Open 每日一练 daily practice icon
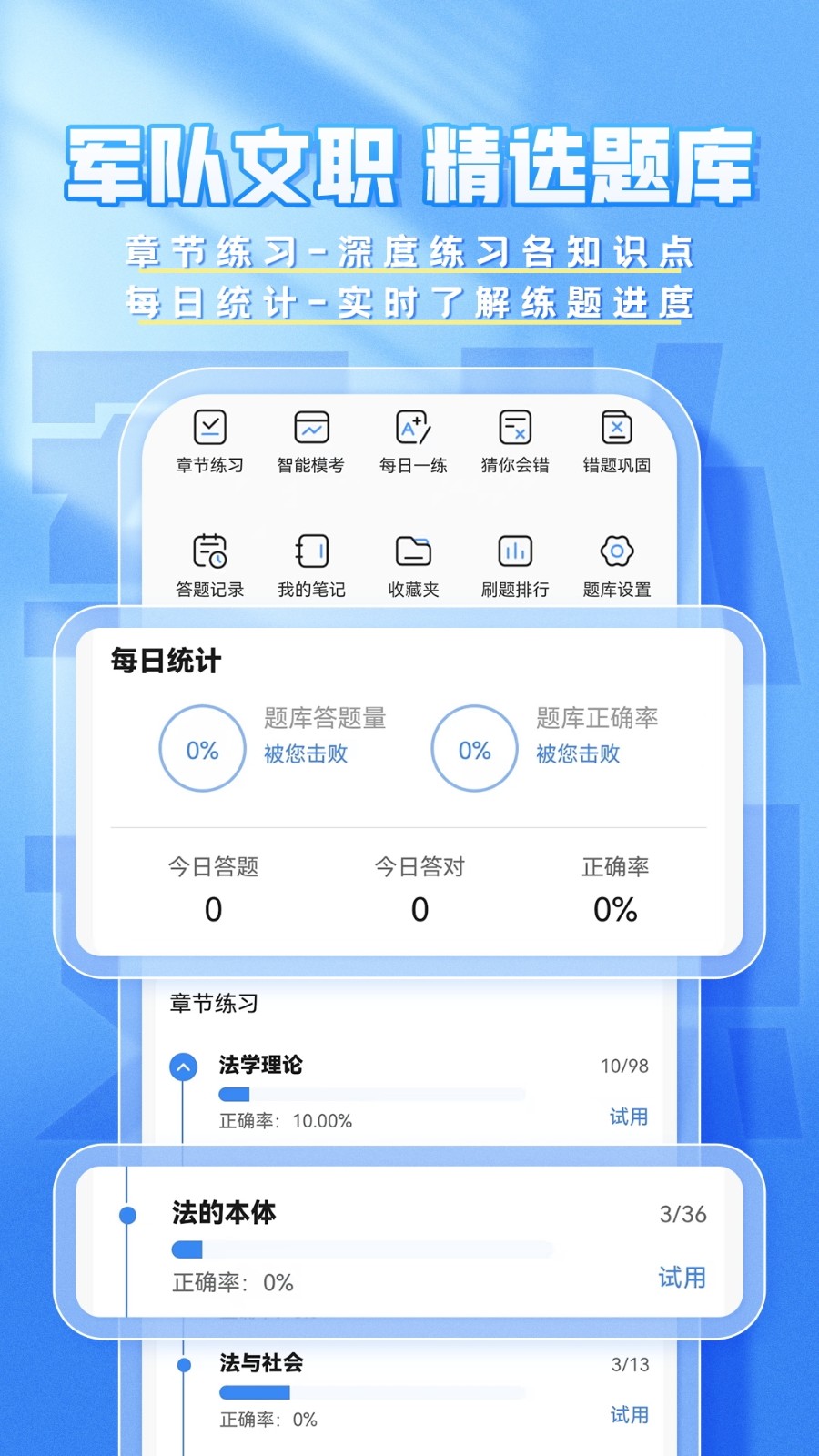Viewport: 819px width, 1456px height. [x=412, y=428]
